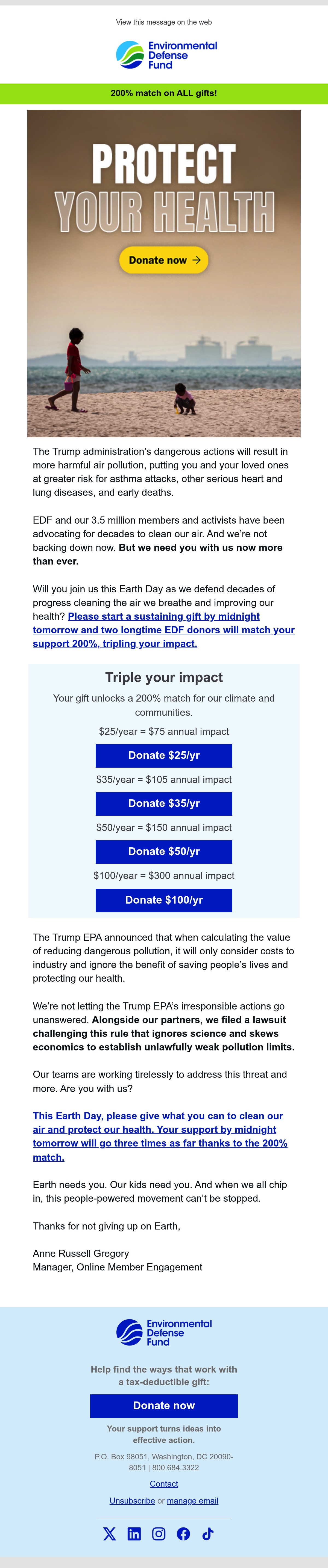Viewport: 328px width, 1568px height.
Task: Open the LinkedIn icon
Action: [134, 1533]
